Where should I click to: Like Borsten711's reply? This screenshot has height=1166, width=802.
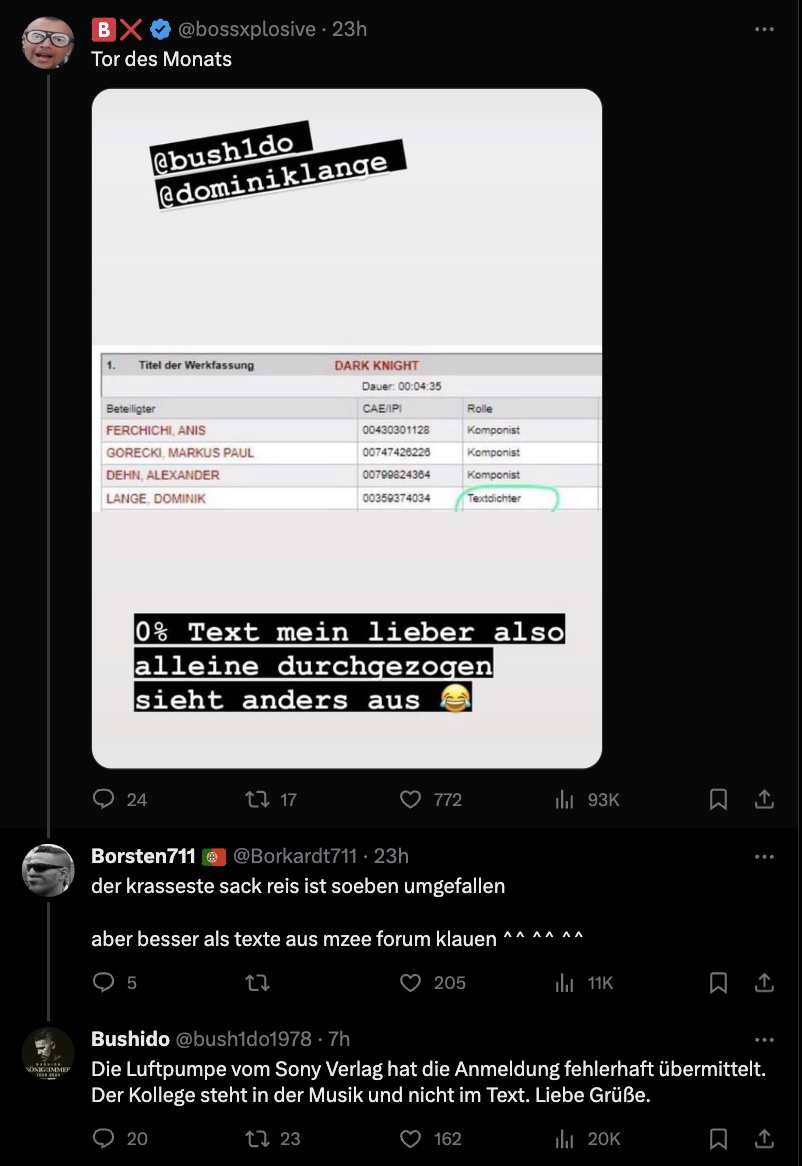(x=410, y=983)
